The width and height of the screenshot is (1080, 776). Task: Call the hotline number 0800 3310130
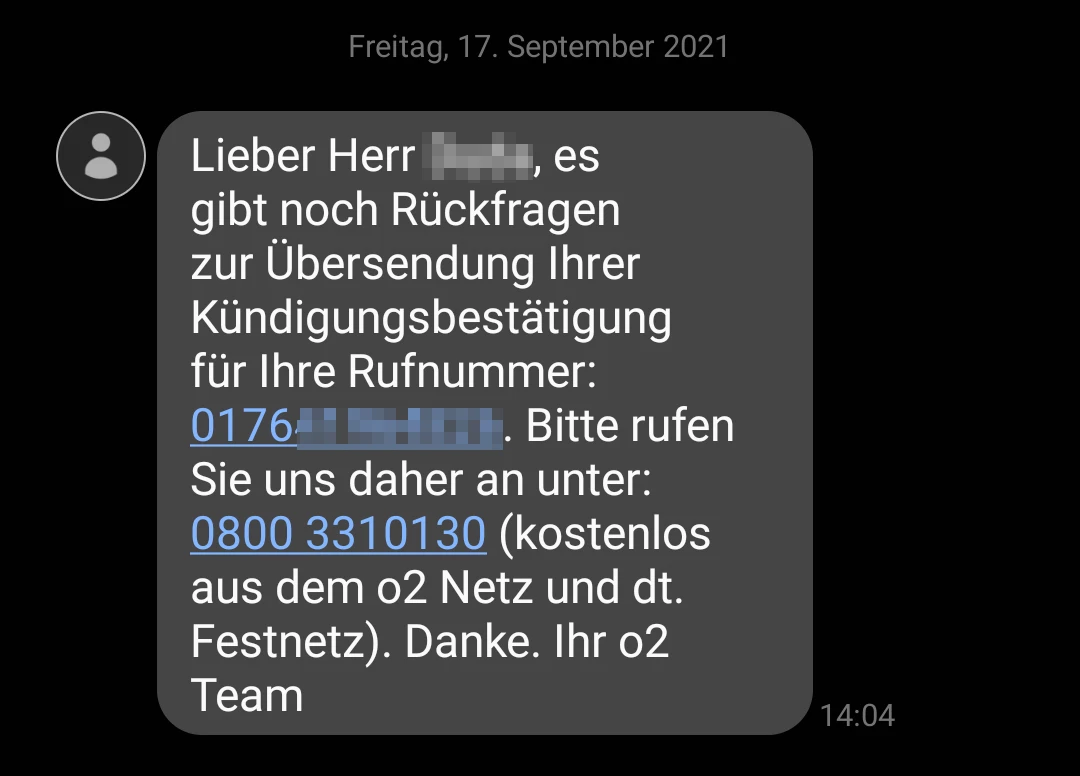[x=338, y=534]
